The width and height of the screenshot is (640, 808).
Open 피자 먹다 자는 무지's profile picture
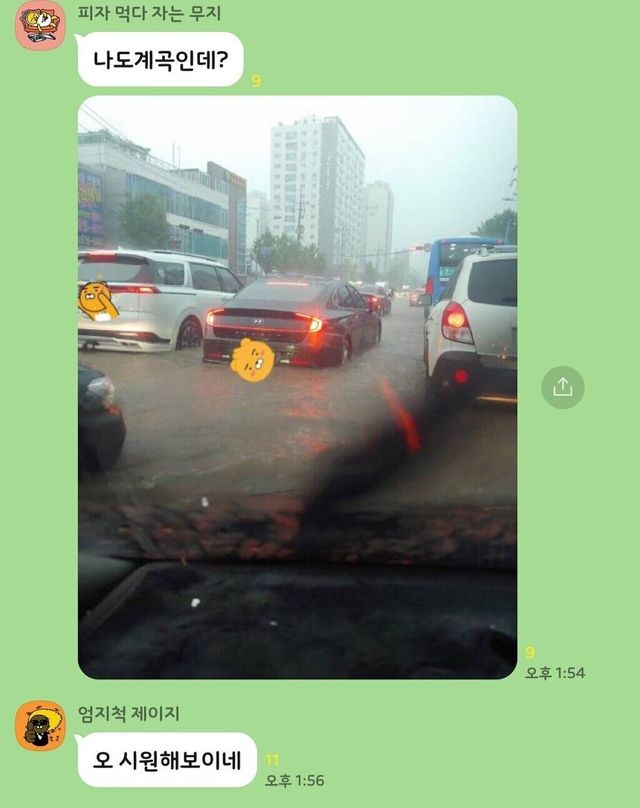[x=40, y=25]
